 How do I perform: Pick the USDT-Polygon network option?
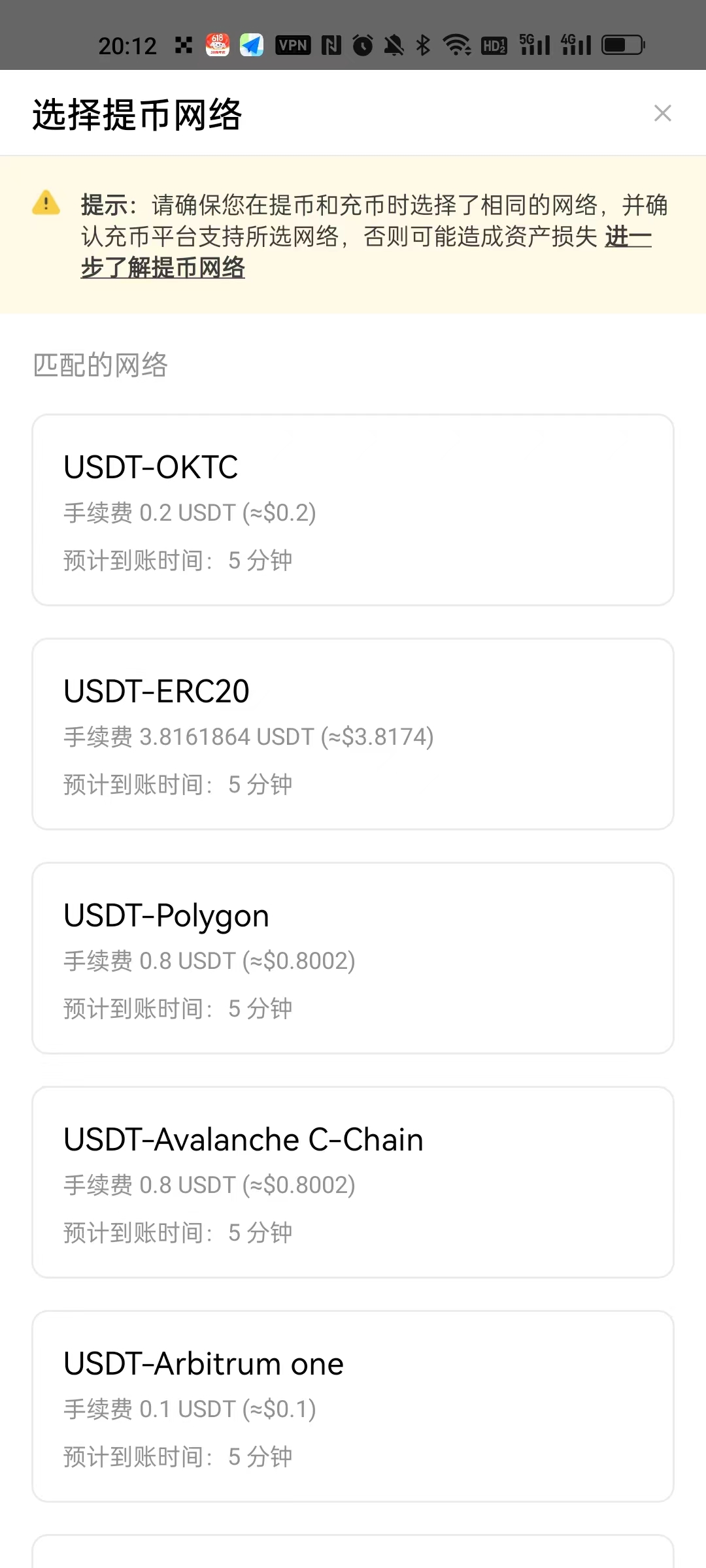coord(353,958)
